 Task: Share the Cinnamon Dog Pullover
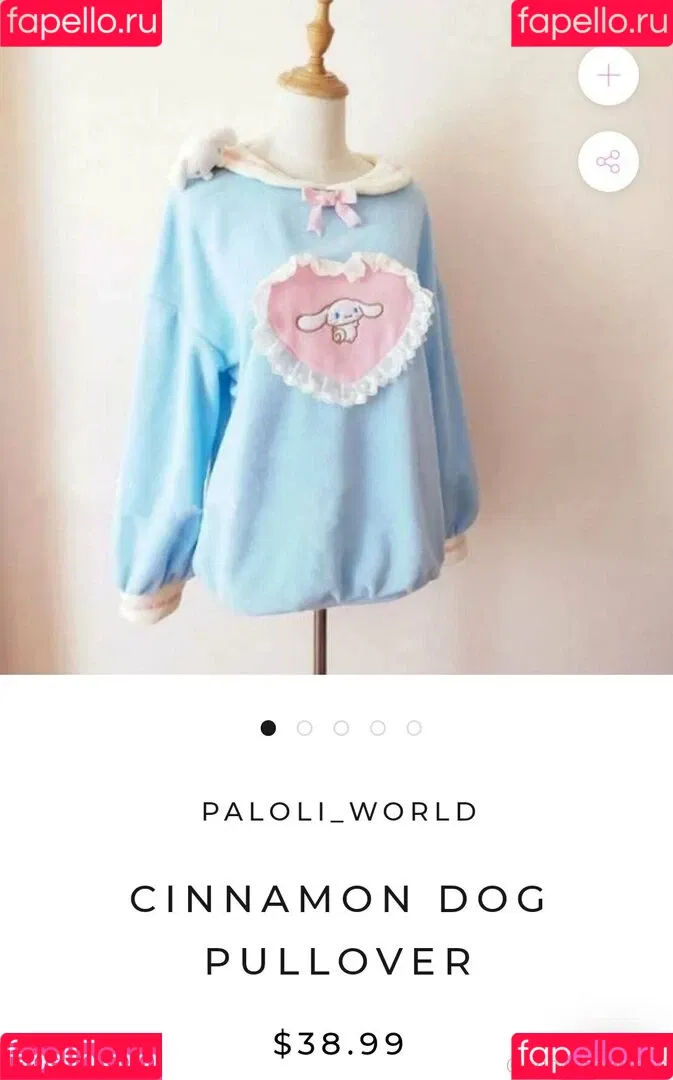pyautogui.click(x=608, y=161)
